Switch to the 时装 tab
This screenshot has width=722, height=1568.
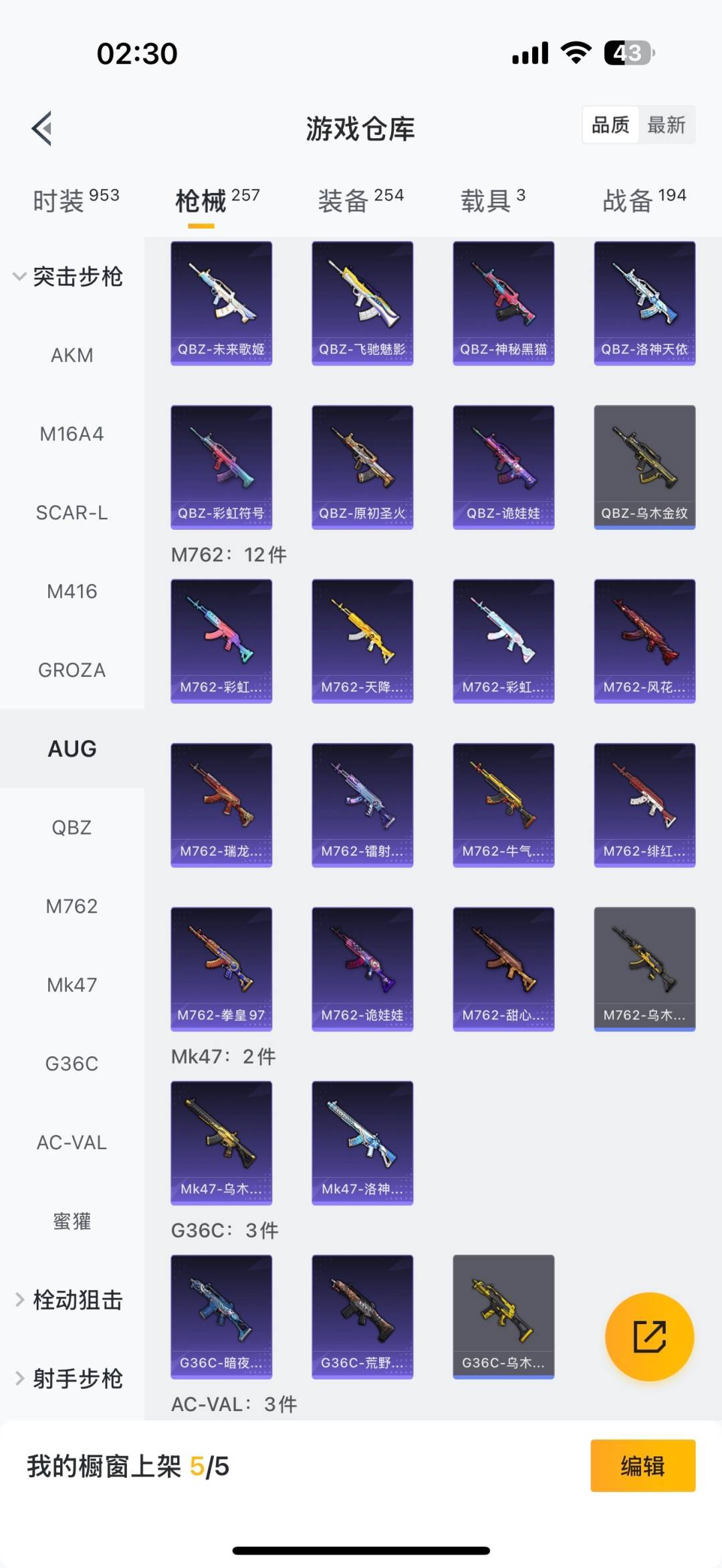click(x=76, y=200)
